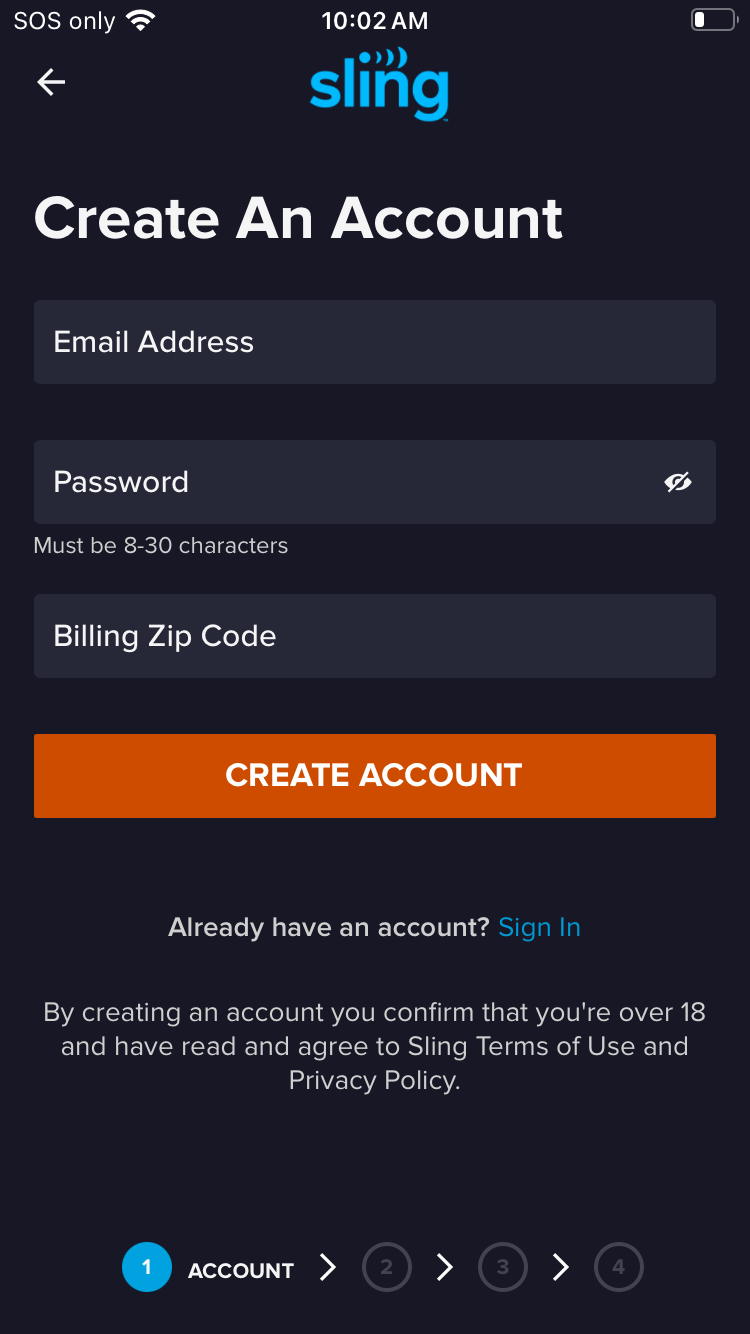Tap the clock in the status bar
This screenshot has height=1334, width=750.
373,20
